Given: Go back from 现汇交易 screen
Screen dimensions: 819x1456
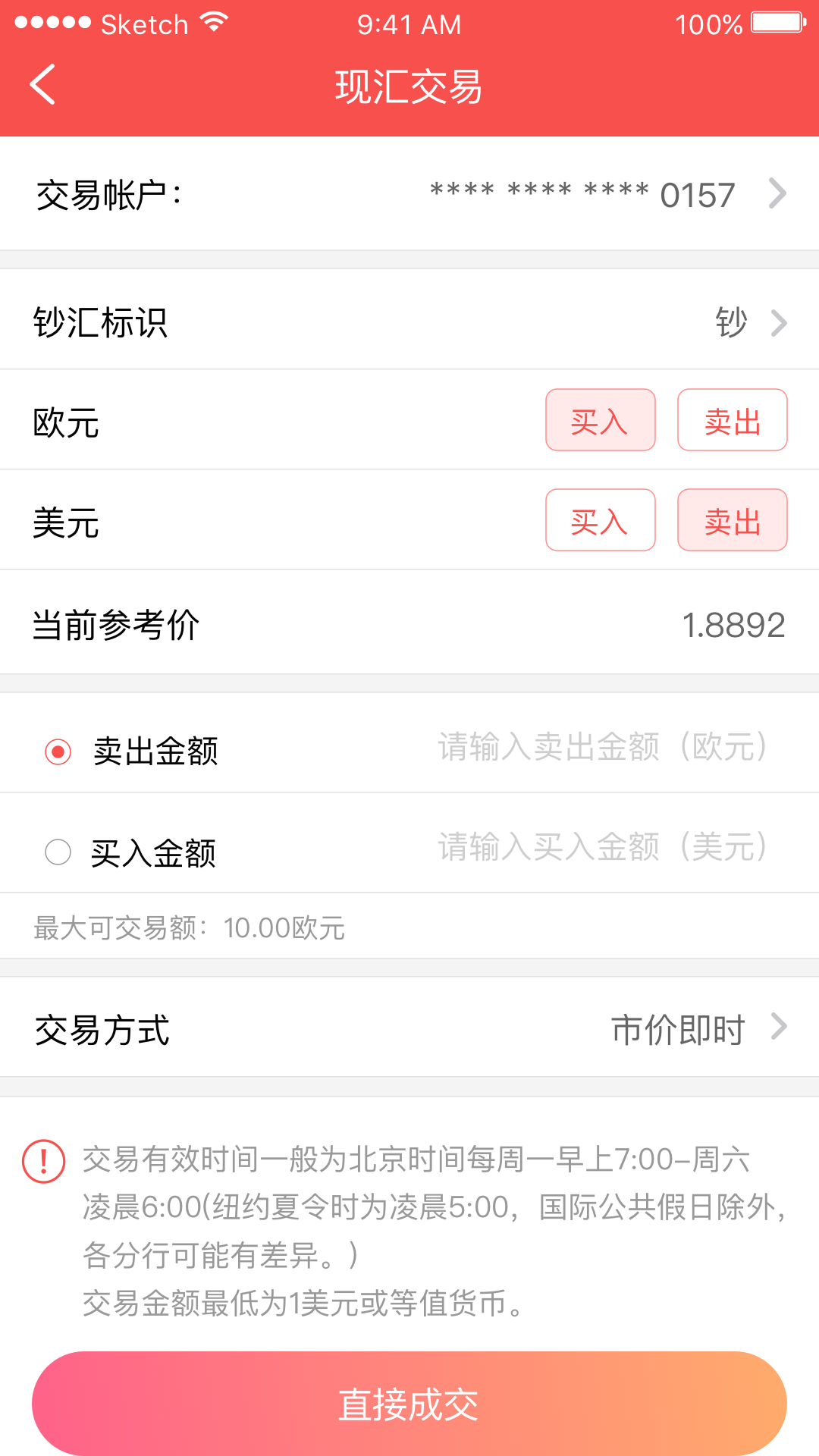Looking at the screenshot, I should [x=43, y=85].
